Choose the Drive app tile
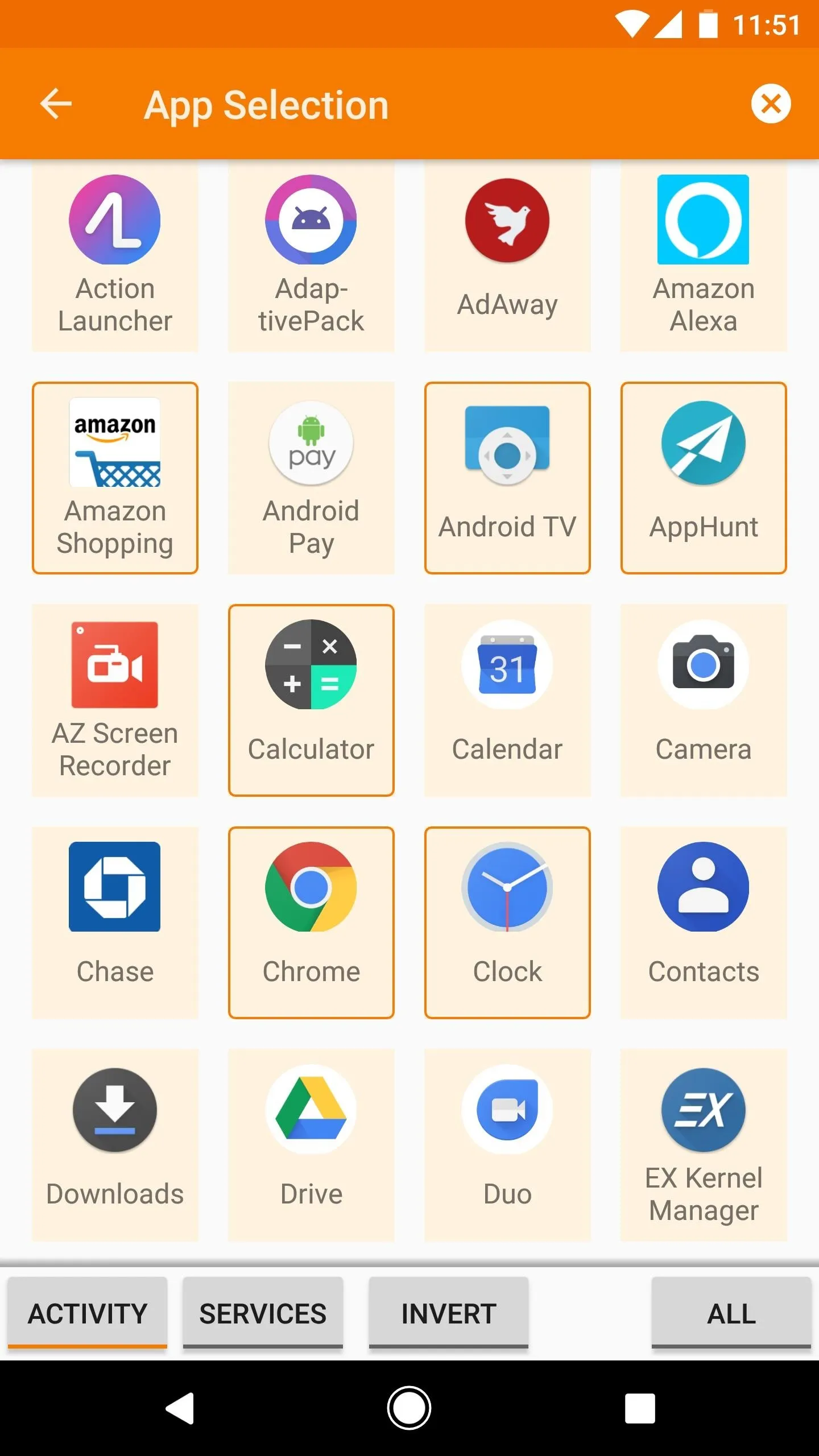The width and height of the screenshot is (819, 1456). pyautogui.click(x=311, y=1145)
